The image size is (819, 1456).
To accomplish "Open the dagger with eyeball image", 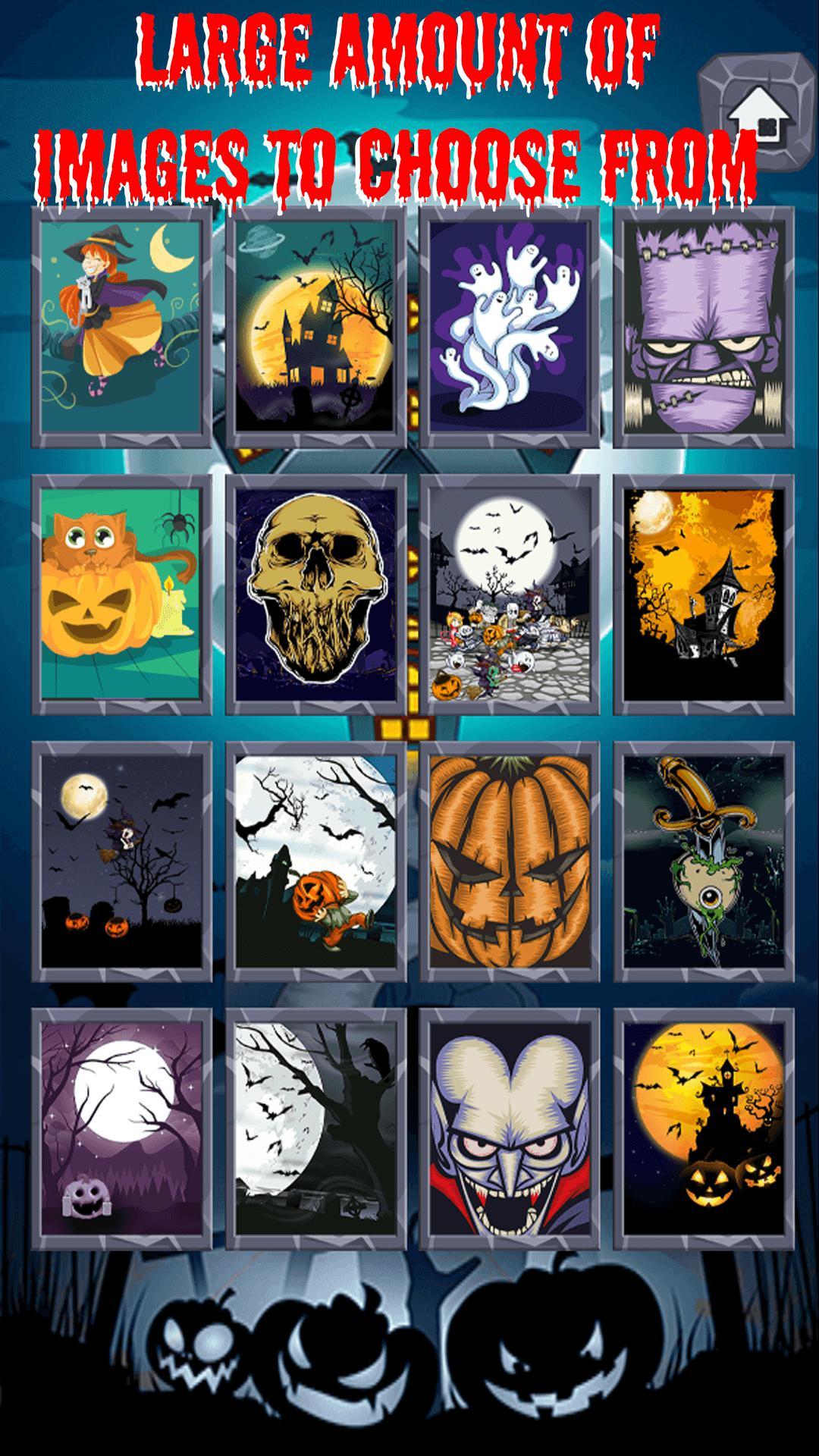I will [704, 862].
